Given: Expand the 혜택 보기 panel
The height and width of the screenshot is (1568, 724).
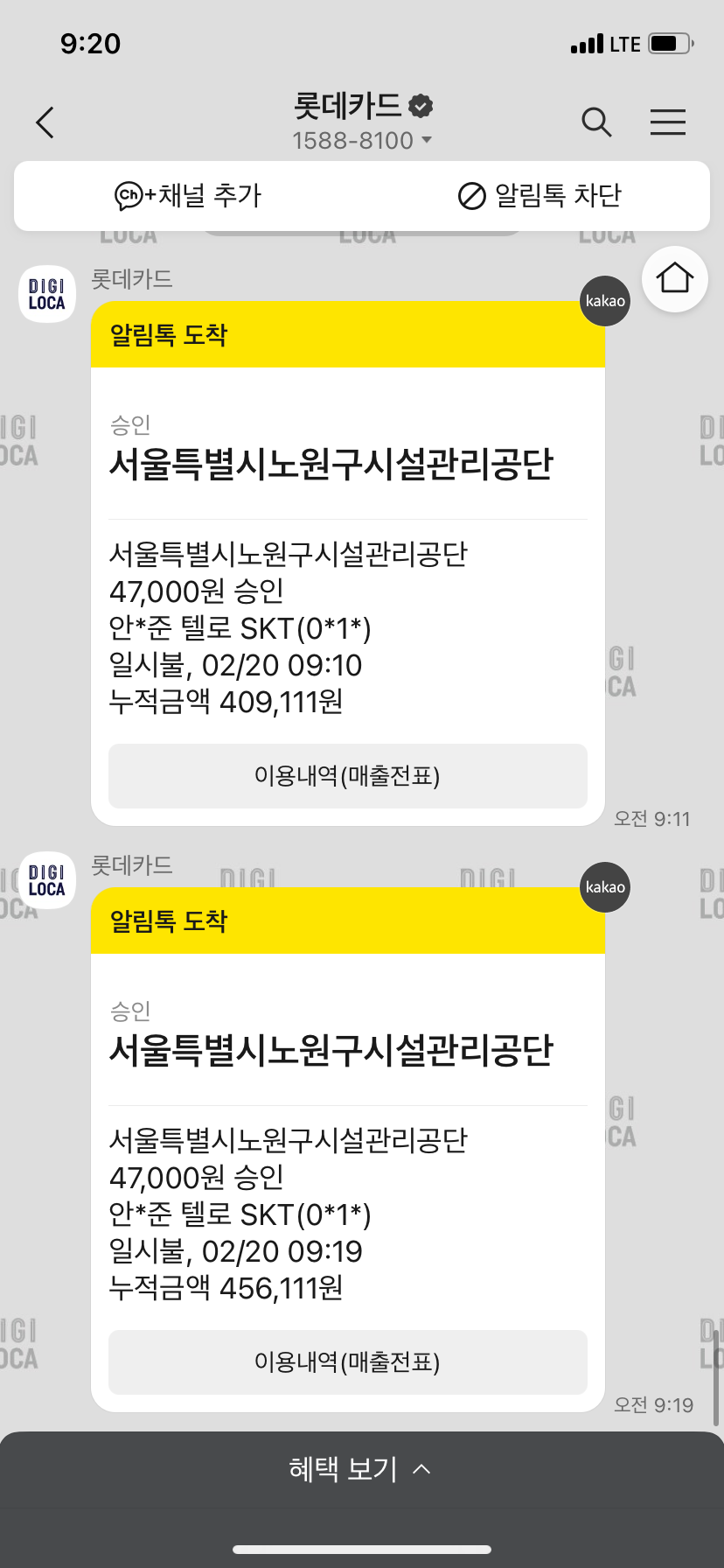Looking at the screenshot, I should click(360, 1469).
